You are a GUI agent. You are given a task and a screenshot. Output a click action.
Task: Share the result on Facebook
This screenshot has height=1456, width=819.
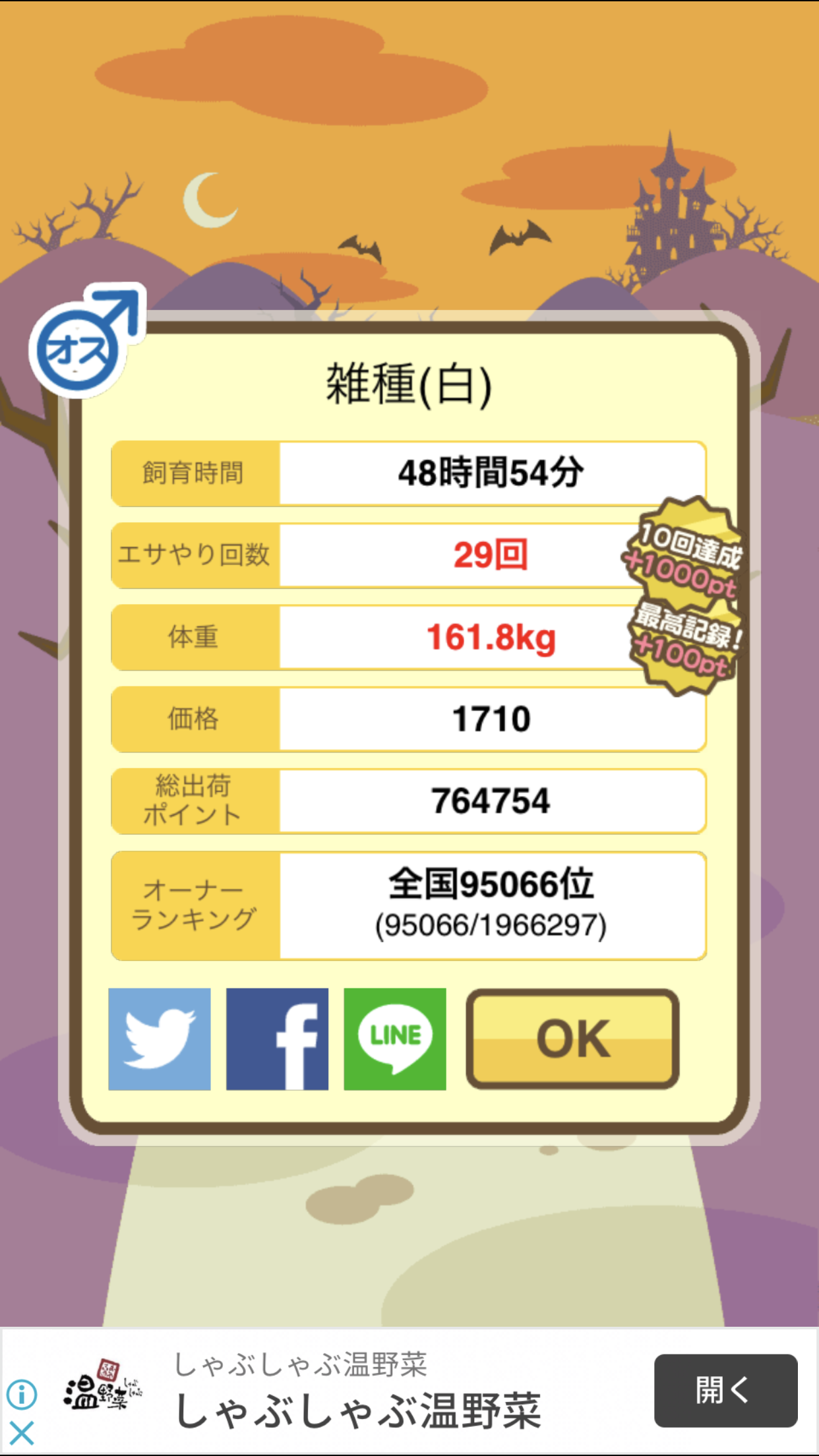(277, 1039)
